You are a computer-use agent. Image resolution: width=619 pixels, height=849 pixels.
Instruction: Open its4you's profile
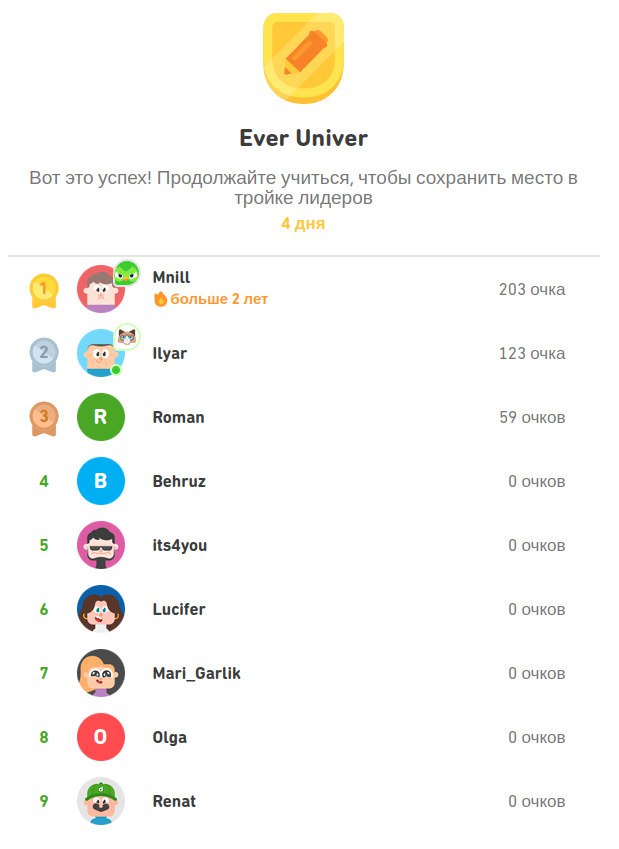tap(180, 545)
